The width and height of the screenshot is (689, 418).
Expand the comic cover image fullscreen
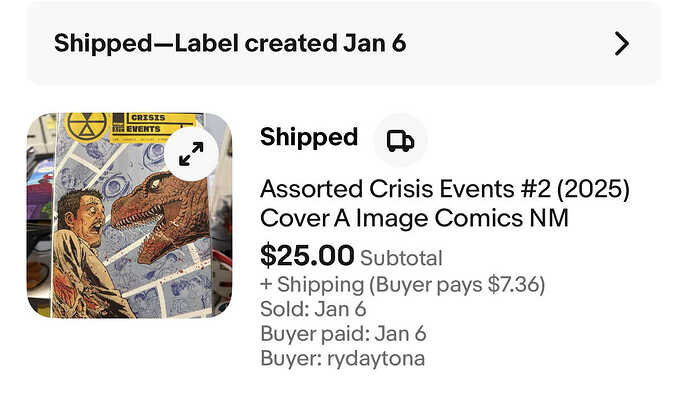(x=191, y=152)
